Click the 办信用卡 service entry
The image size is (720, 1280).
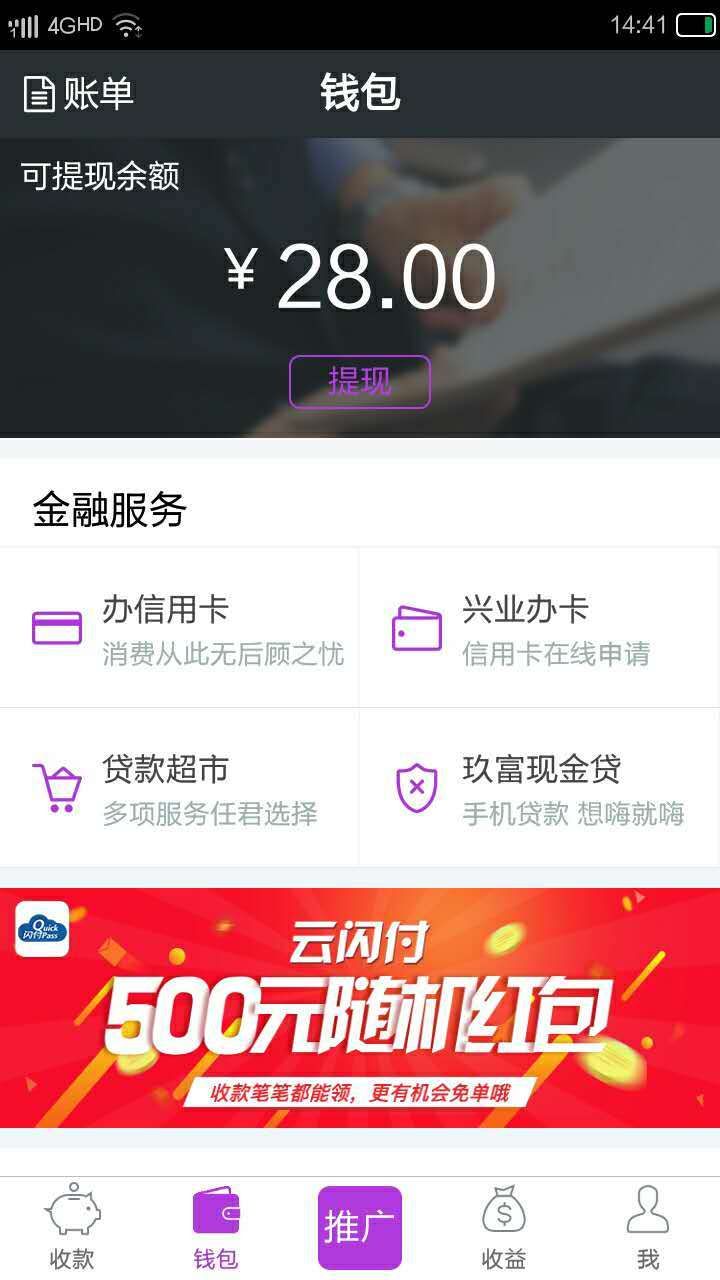(180, 627)
